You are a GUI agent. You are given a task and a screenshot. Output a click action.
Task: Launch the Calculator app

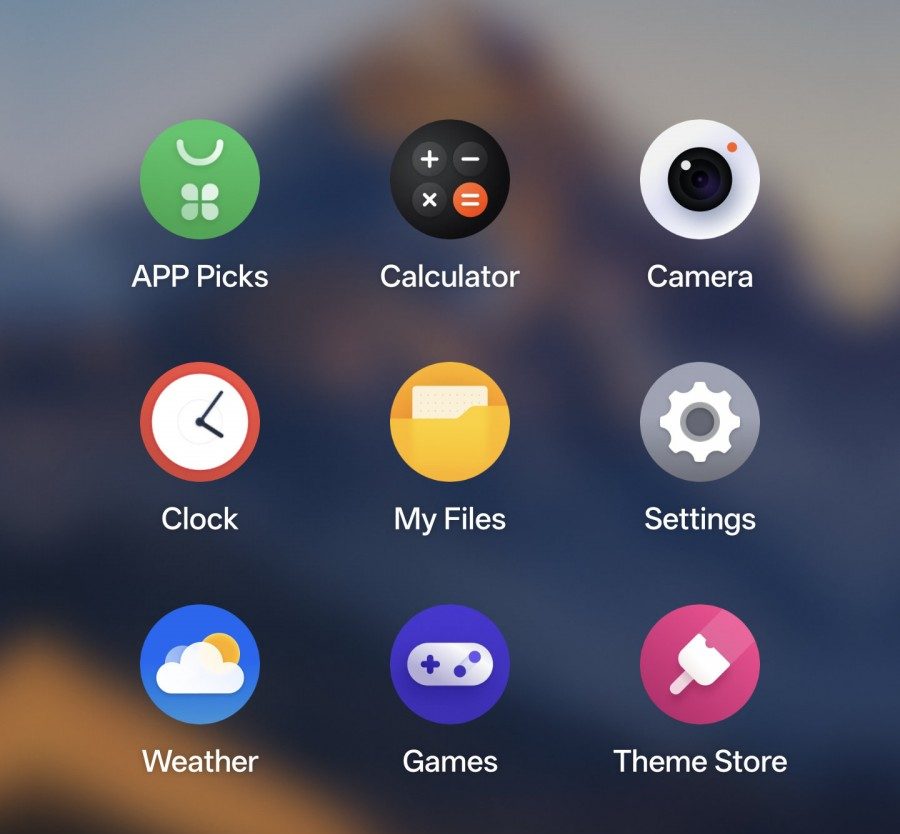pos(450,180)
